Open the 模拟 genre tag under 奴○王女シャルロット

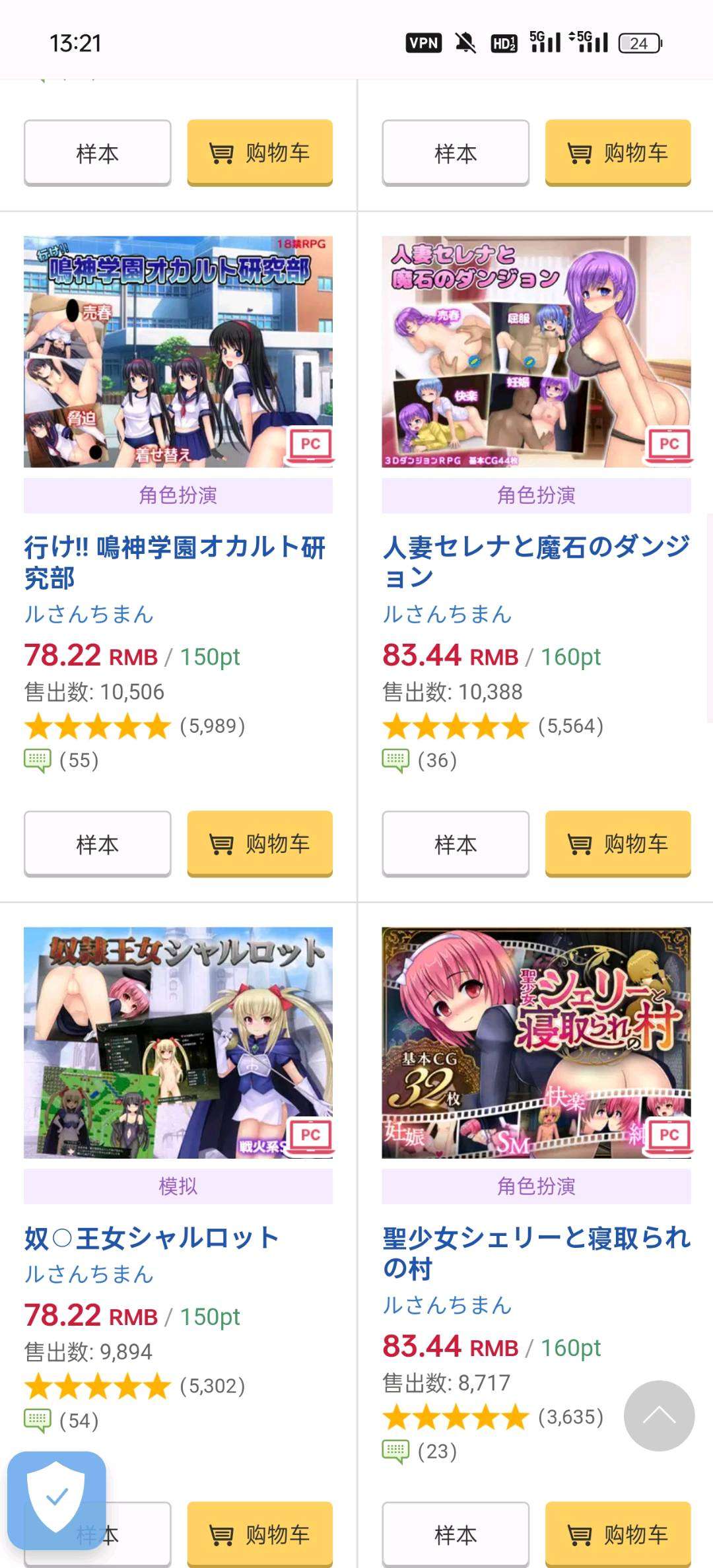click(x=178, y=1186)
